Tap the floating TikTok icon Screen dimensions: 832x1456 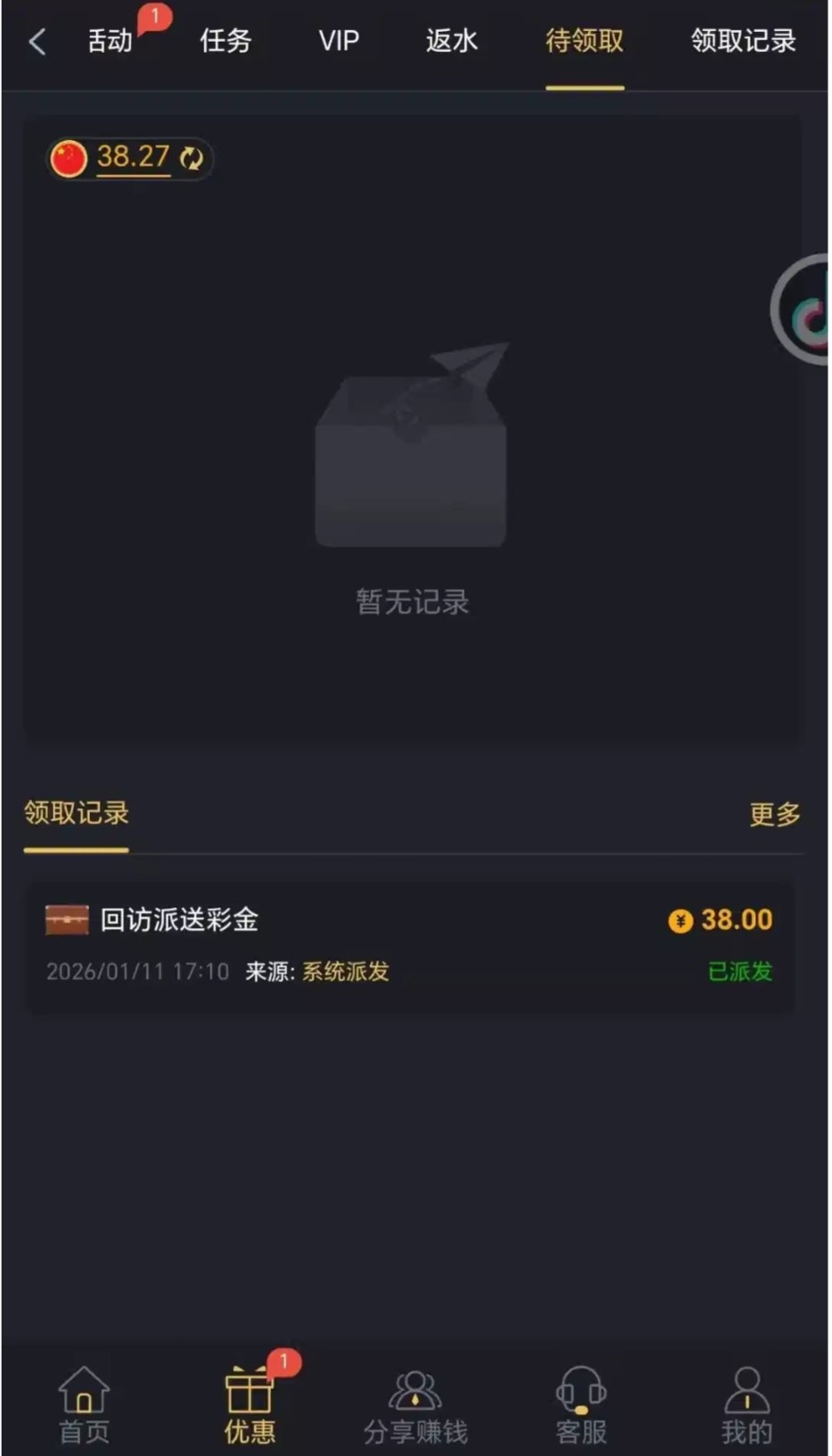[805, 310]
